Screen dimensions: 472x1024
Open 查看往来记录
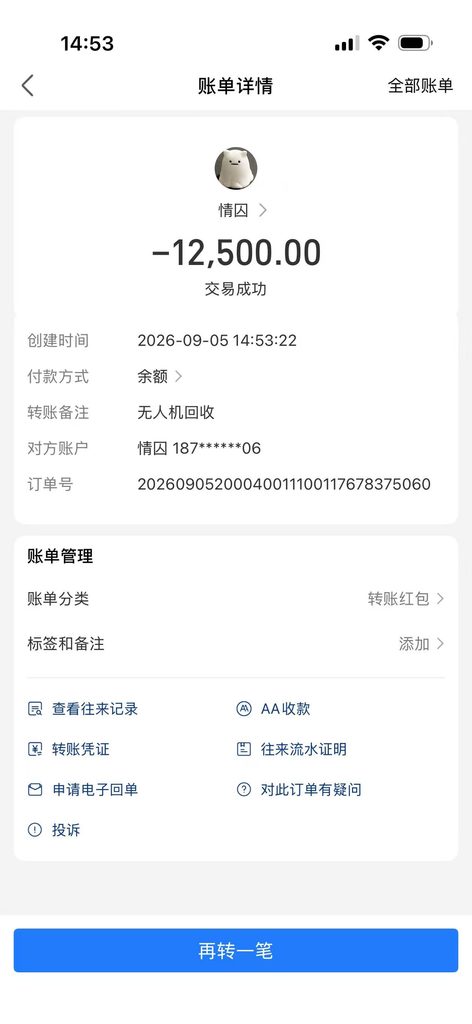coord(83,709)
